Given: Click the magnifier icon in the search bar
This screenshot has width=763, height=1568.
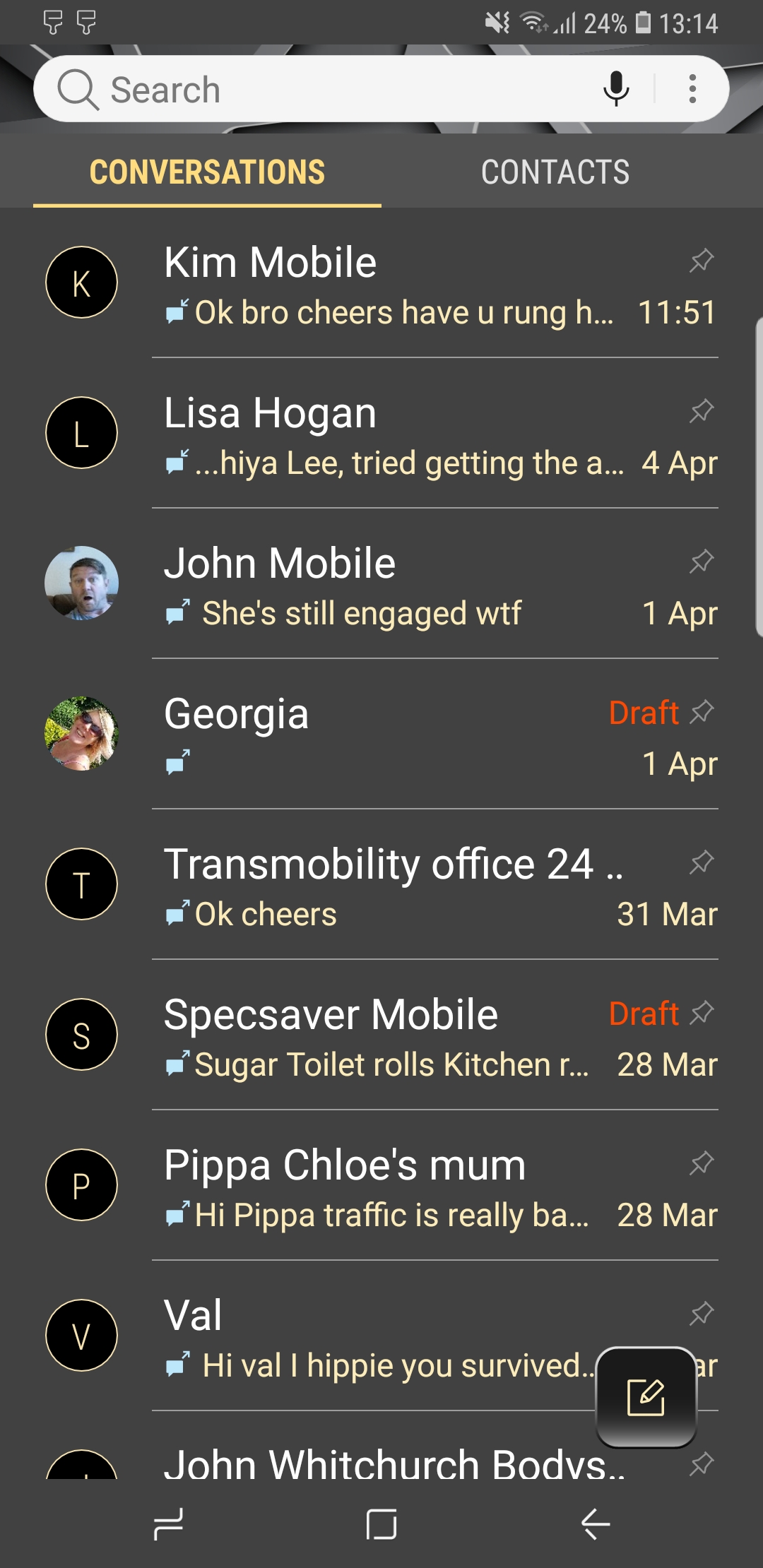Looking at the screenshot, I should (78, 88).
